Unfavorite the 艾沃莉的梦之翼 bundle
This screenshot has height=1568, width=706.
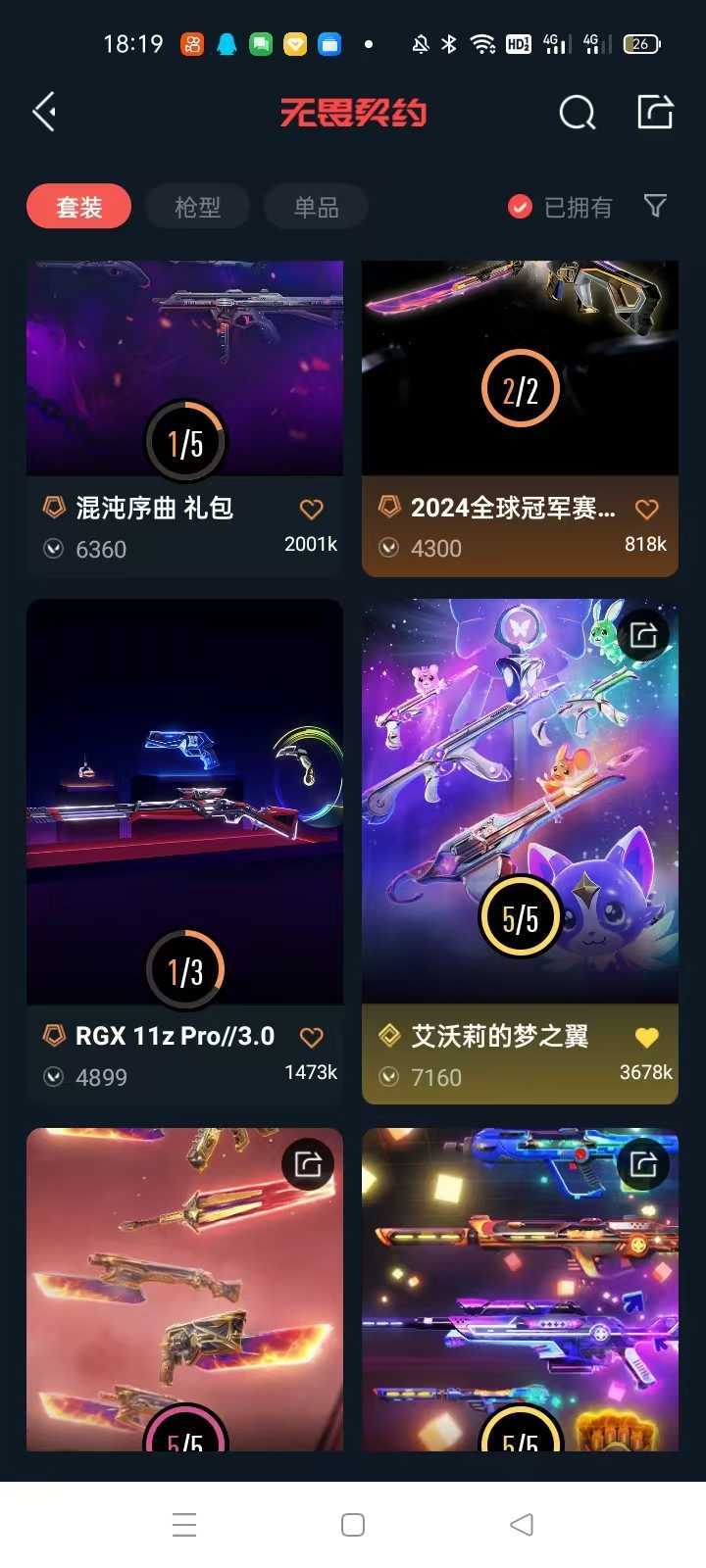click(x=646, y=1037)
